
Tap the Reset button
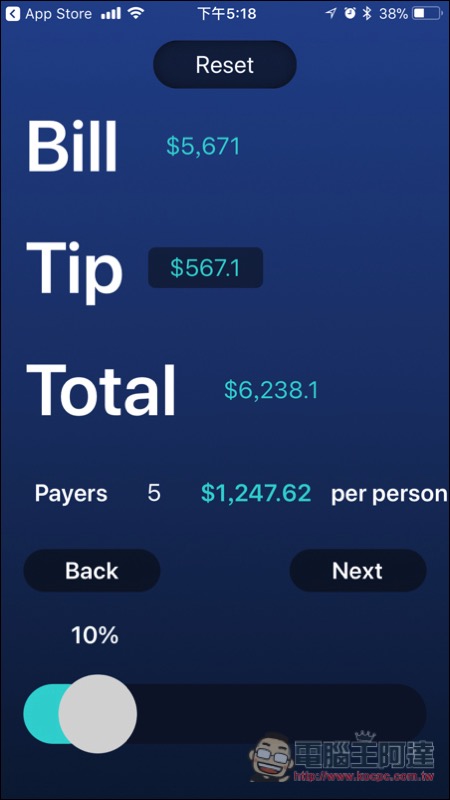click(x=224, y=65)
